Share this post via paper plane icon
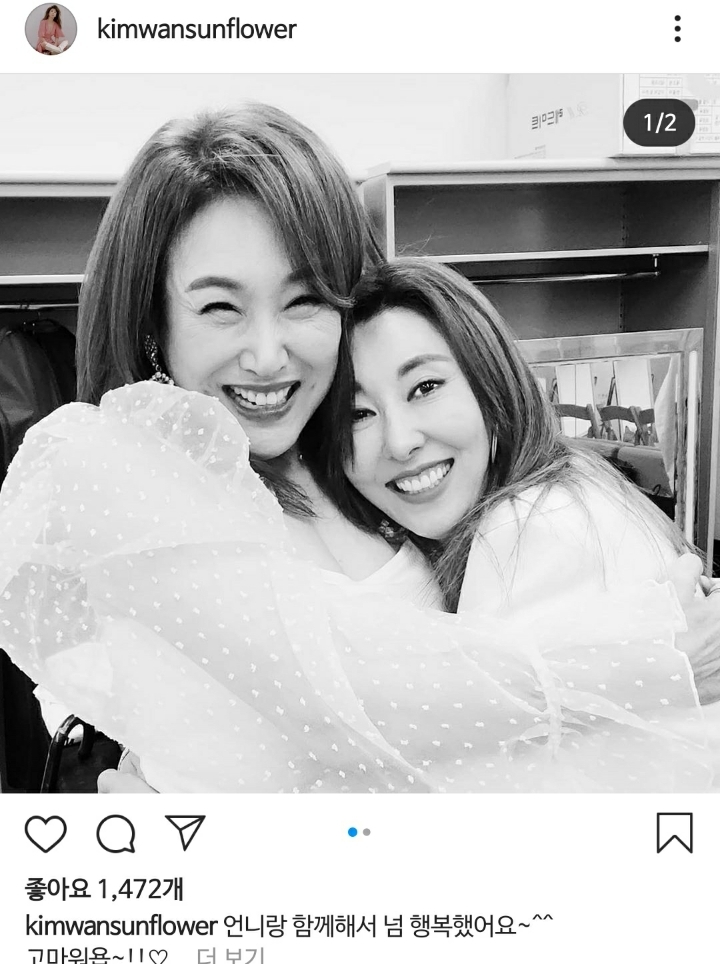The image size is (720, 964). (185, 832)
